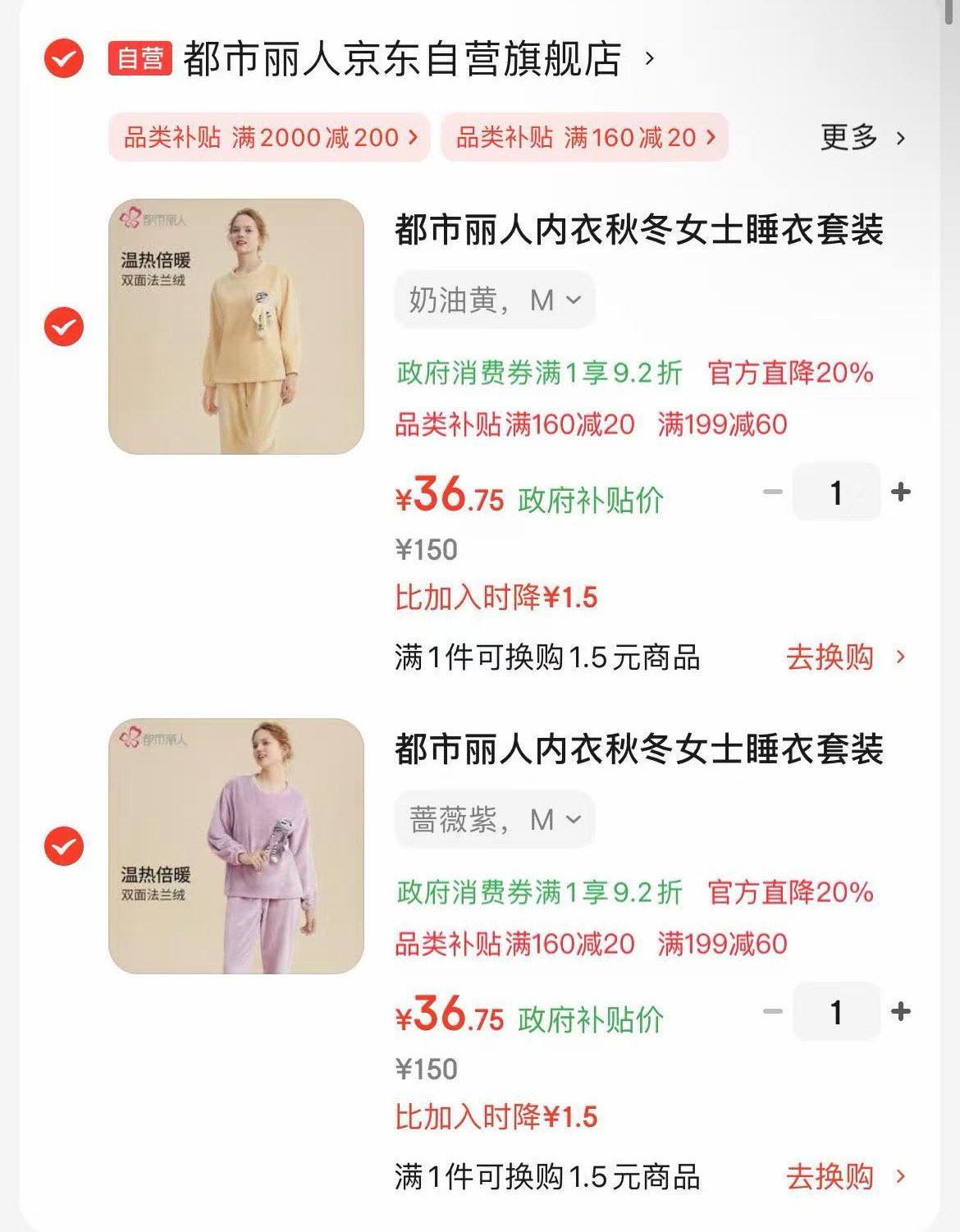Tap the 满160减20 subsidy coupon chip
The image size is (960, 1232).
click(x=584, y=137)
